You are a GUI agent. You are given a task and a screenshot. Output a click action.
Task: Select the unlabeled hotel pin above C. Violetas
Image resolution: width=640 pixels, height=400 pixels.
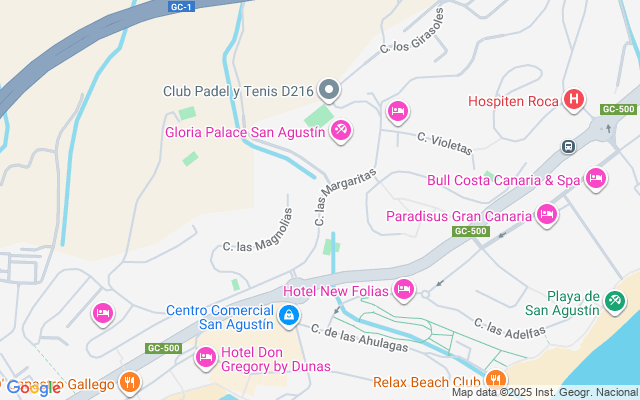[398, 112]
